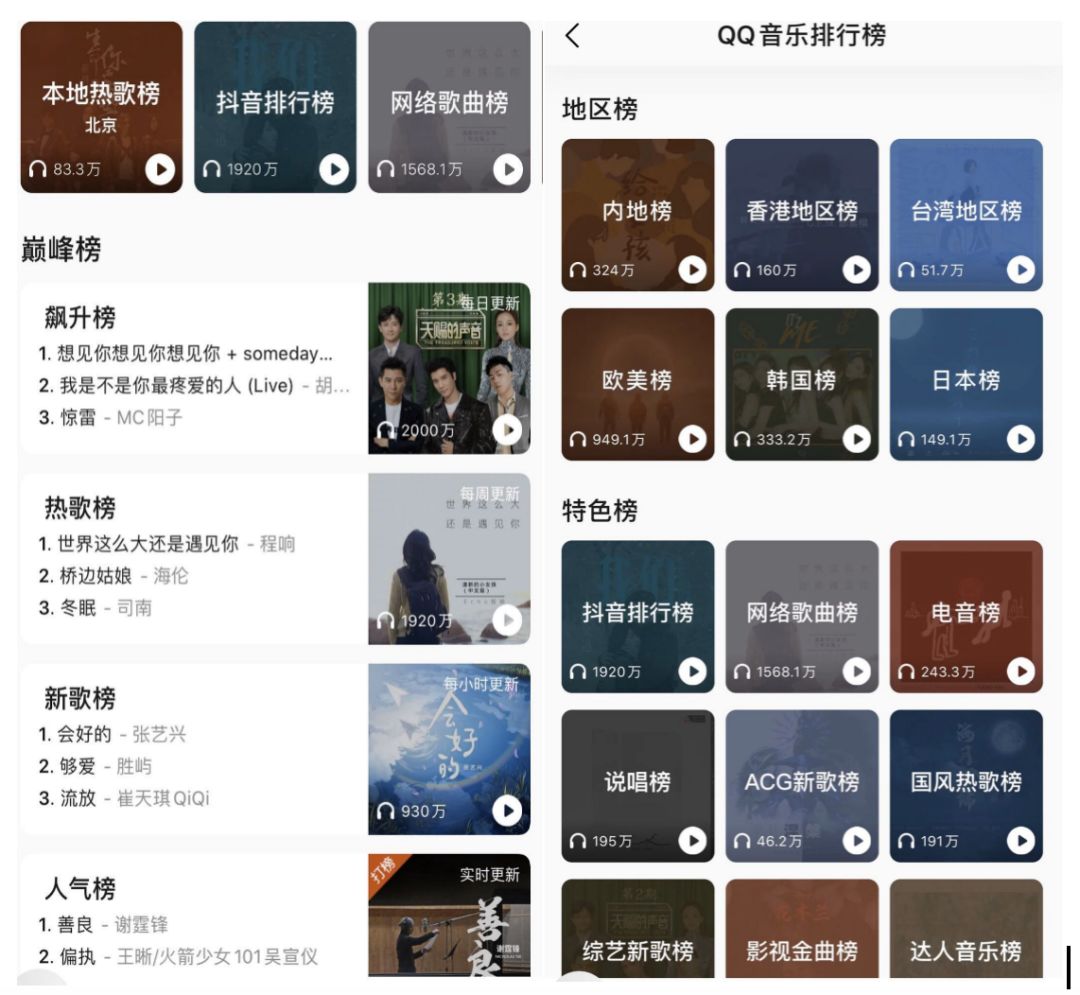This screenshot has width=1080, height=995.
Task: Open the 日本榜 chart tile
Action: [x=965, y=380]
